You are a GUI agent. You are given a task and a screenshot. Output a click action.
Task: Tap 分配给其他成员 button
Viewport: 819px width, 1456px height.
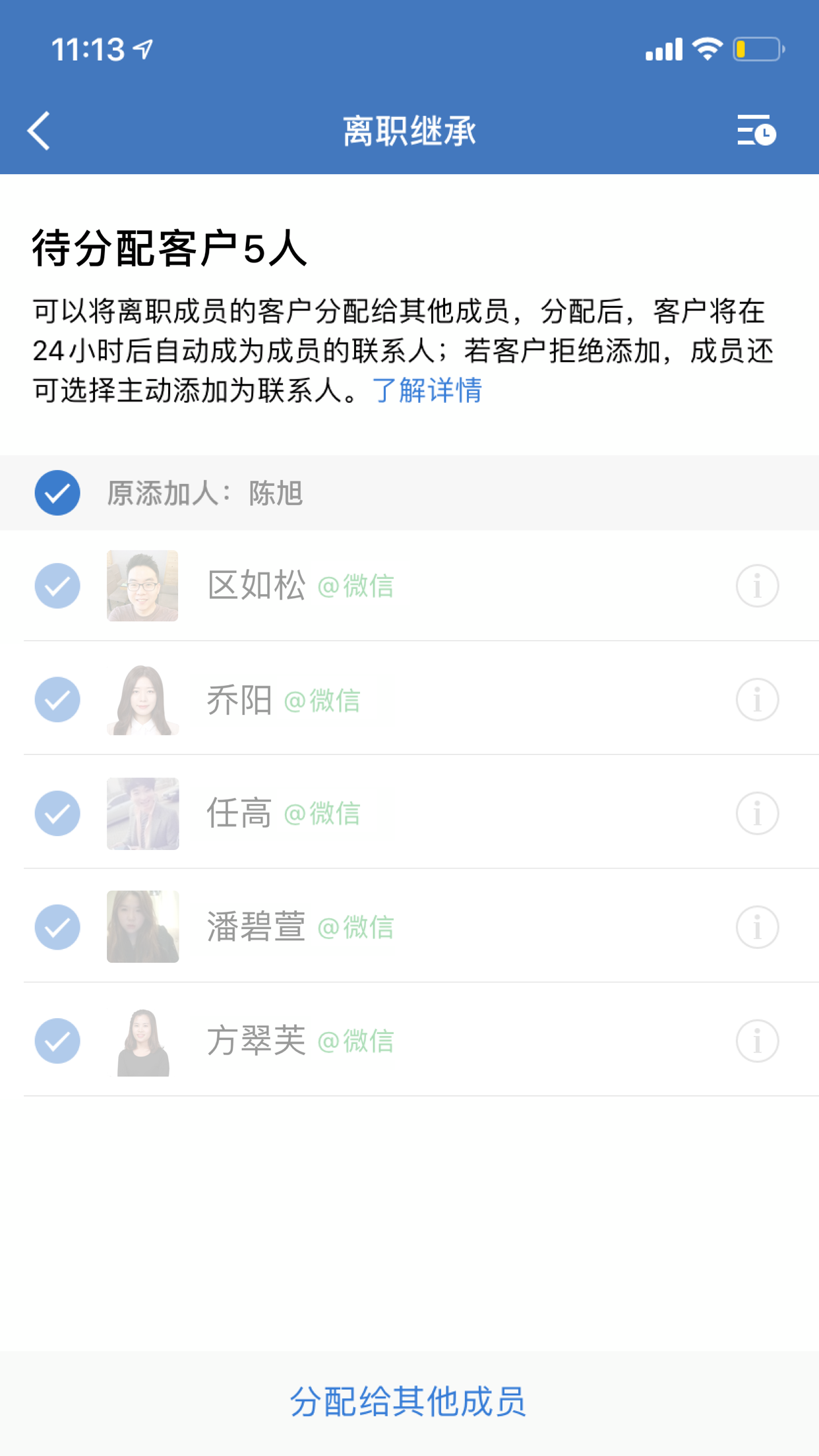tap(409, 1401)
